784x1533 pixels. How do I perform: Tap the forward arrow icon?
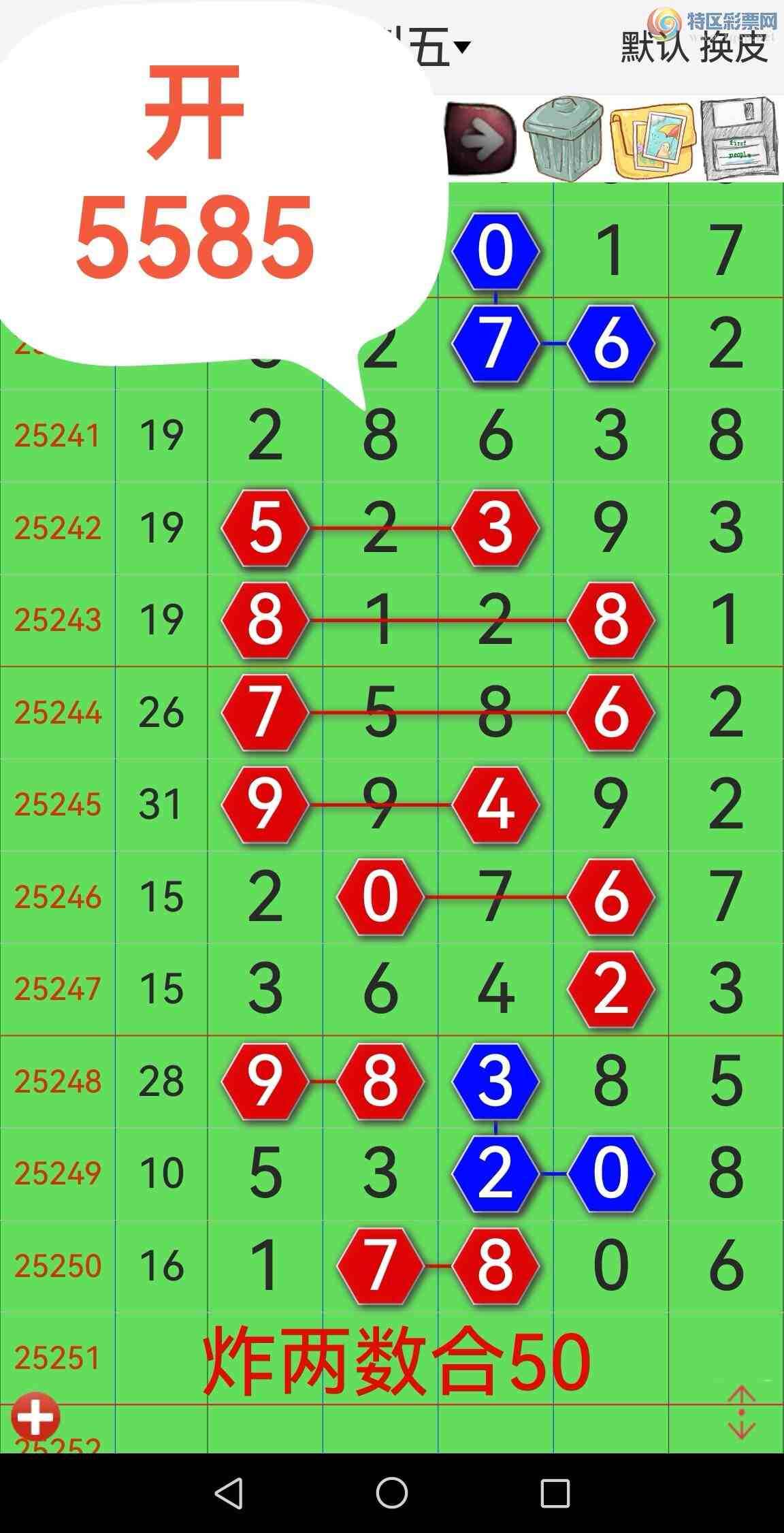480,140
